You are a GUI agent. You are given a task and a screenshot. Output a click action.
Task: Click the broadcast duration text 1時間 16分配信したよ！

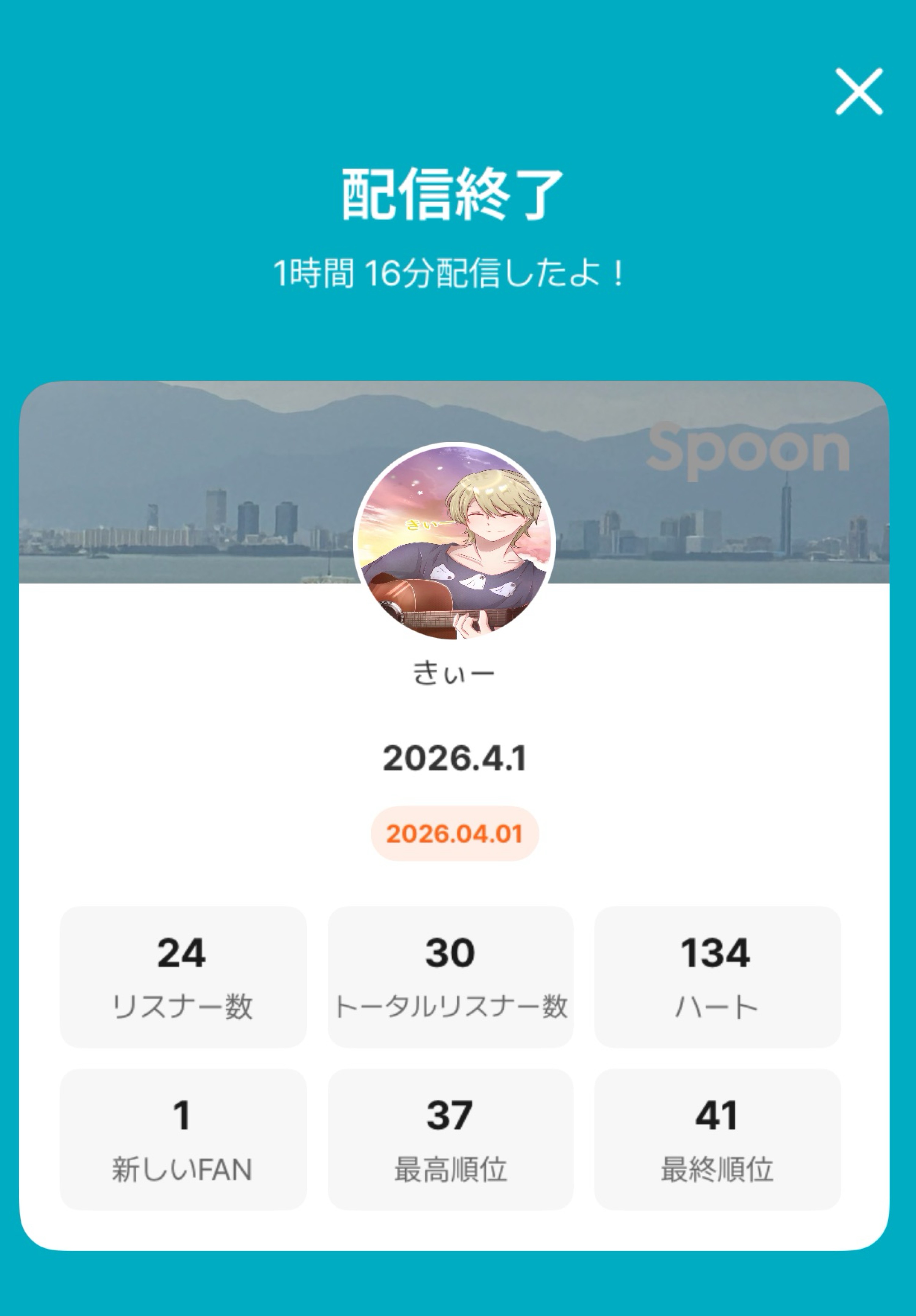(453, 274)
